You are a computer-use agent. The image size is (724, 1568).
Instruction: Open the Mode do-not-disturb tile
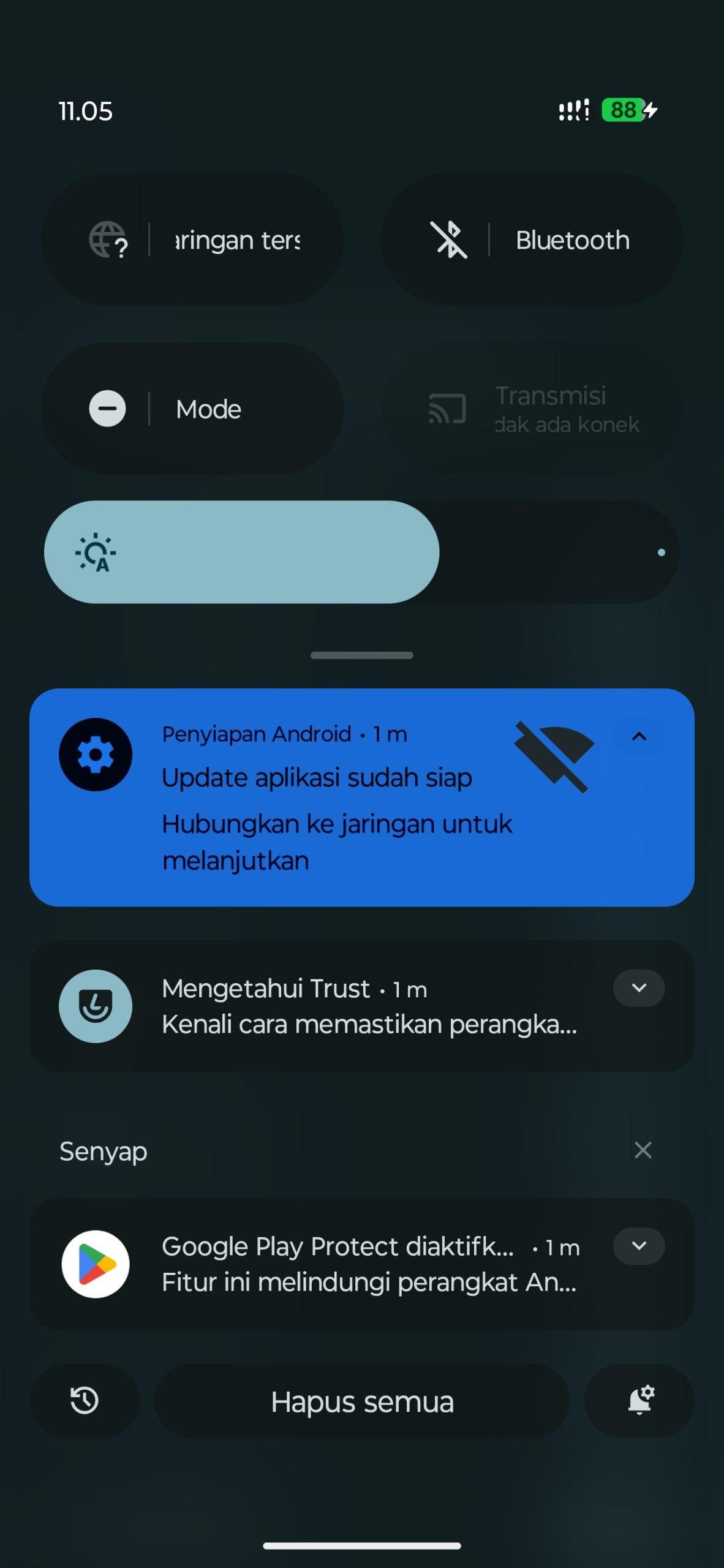pos(192,409)
